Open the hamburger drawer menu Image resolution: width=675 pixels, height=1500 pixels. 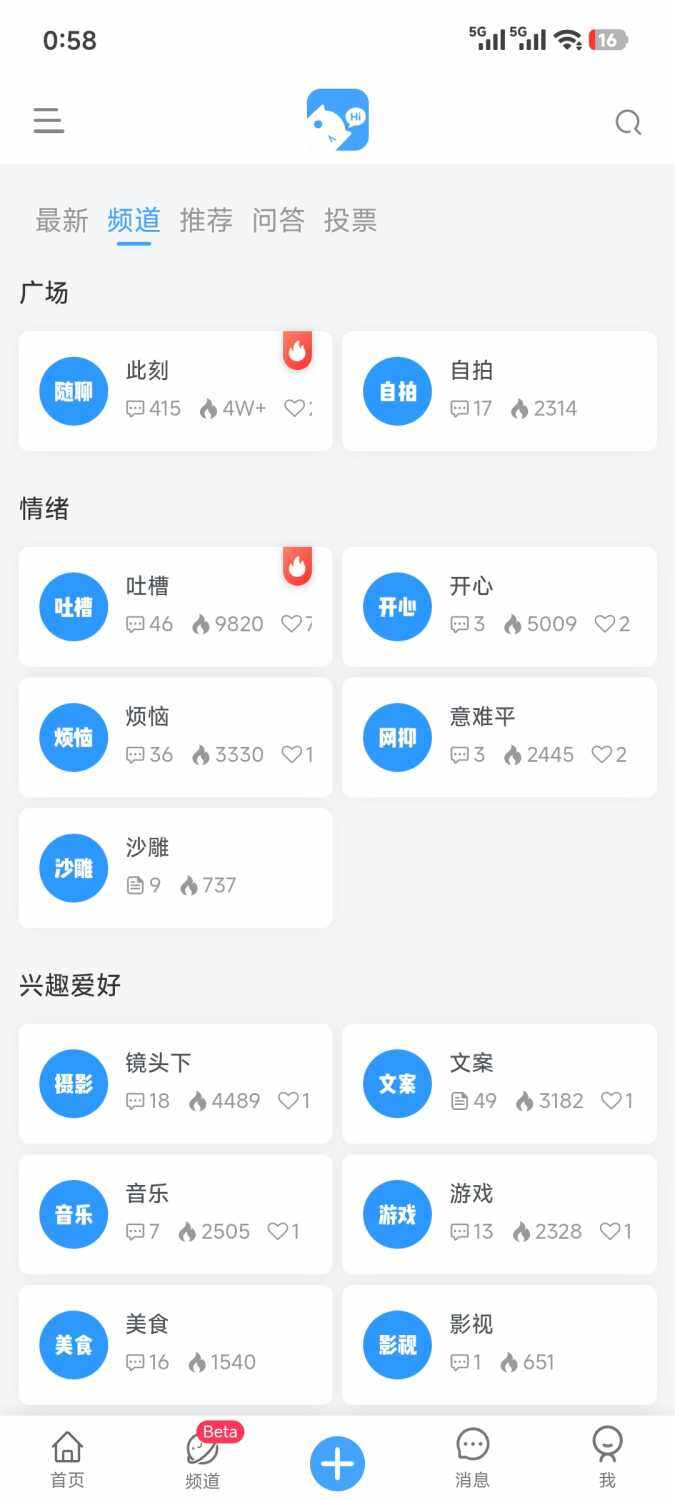48,122
